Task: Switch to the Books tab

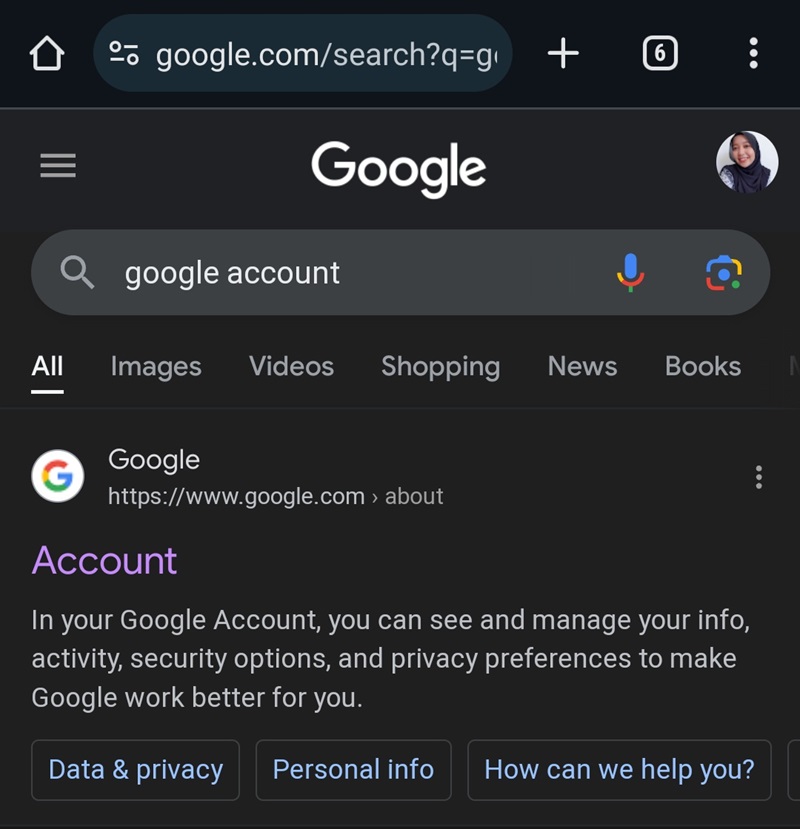Action: coord(702,367)
